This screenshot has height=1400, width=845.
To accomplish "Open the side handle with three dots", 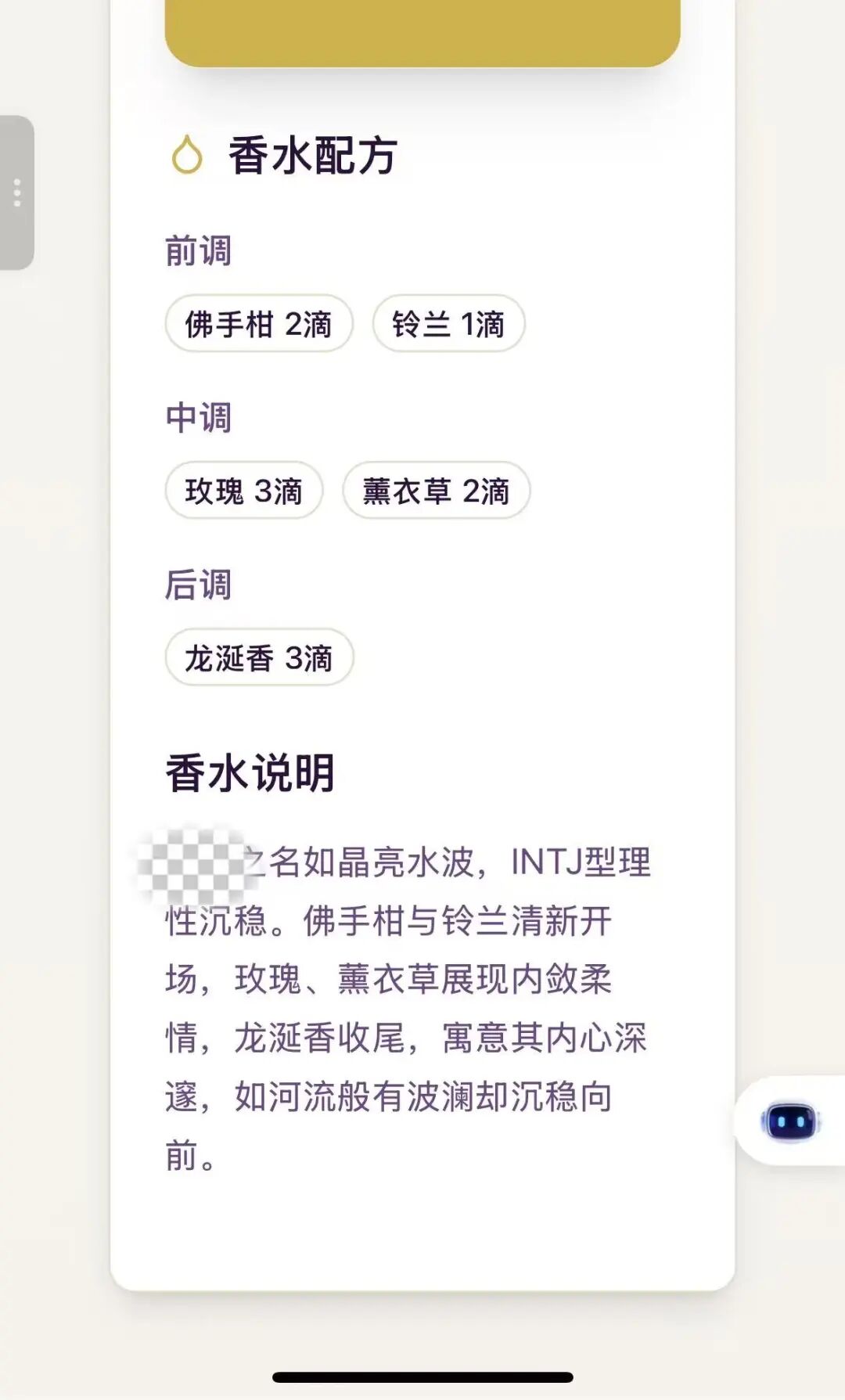I will (x=16, y=193).
